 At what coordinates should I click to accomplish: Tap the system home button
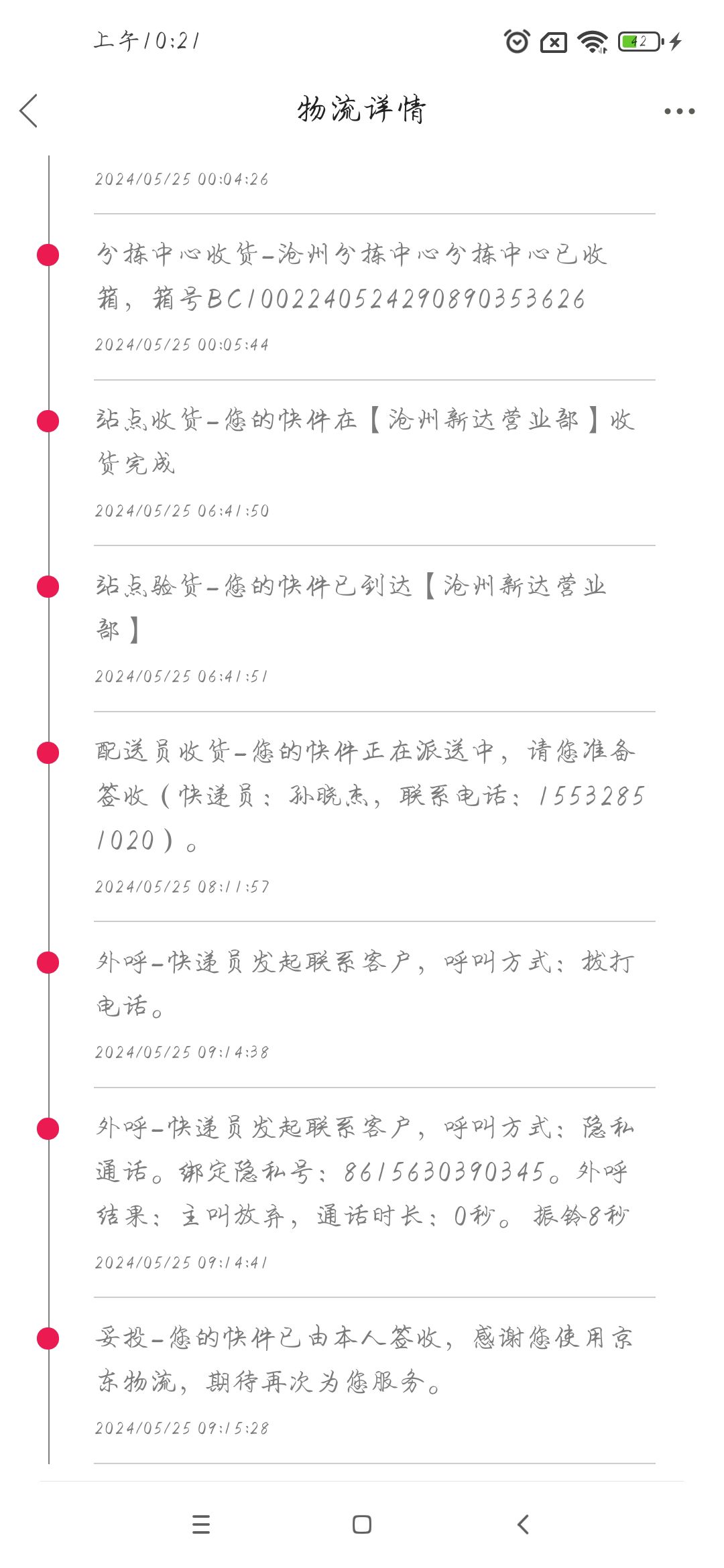pos(362,1524)
